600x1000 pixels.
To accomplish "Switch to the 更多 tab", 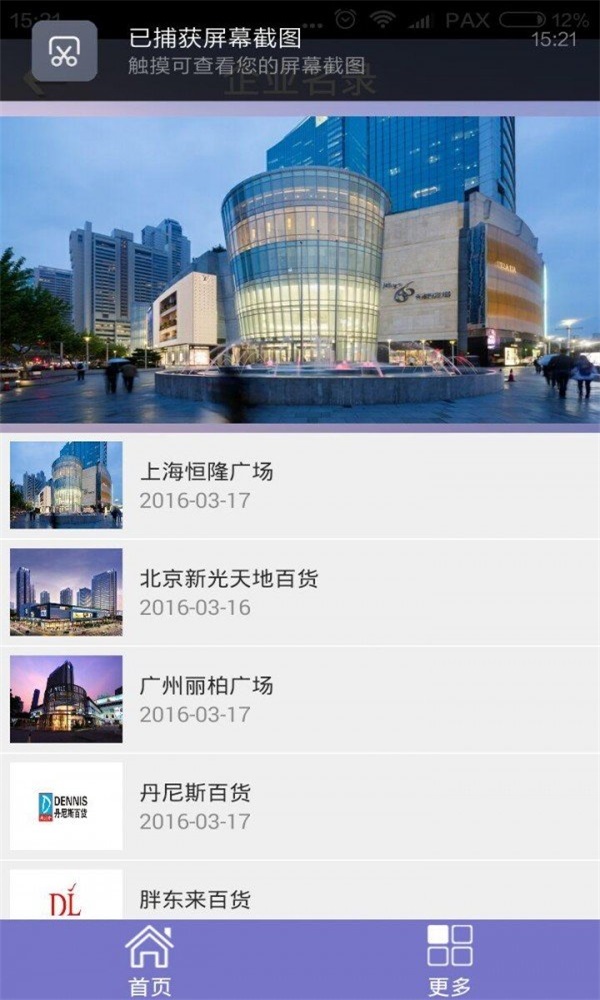I will pyautogui.click(x=450, y=960).
